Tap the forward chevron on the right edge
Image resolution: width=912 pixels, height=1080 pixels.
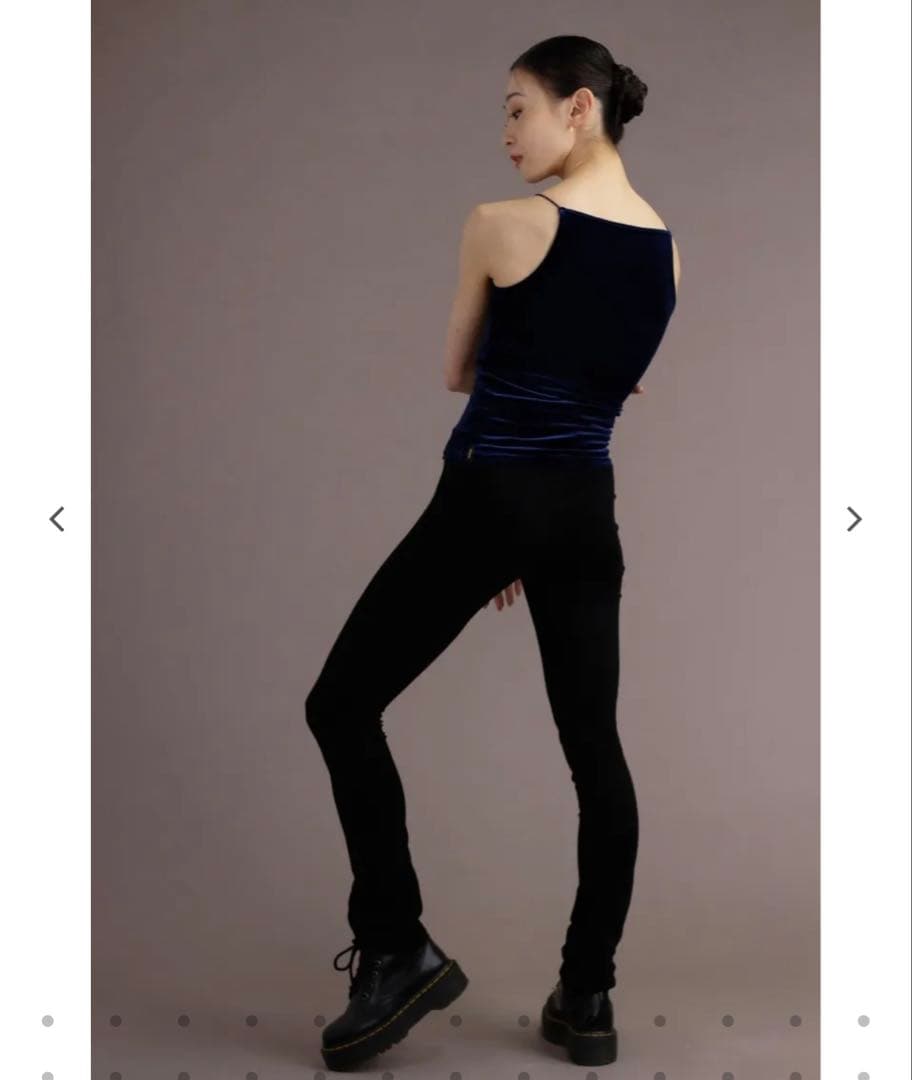(x=854, y=519)
